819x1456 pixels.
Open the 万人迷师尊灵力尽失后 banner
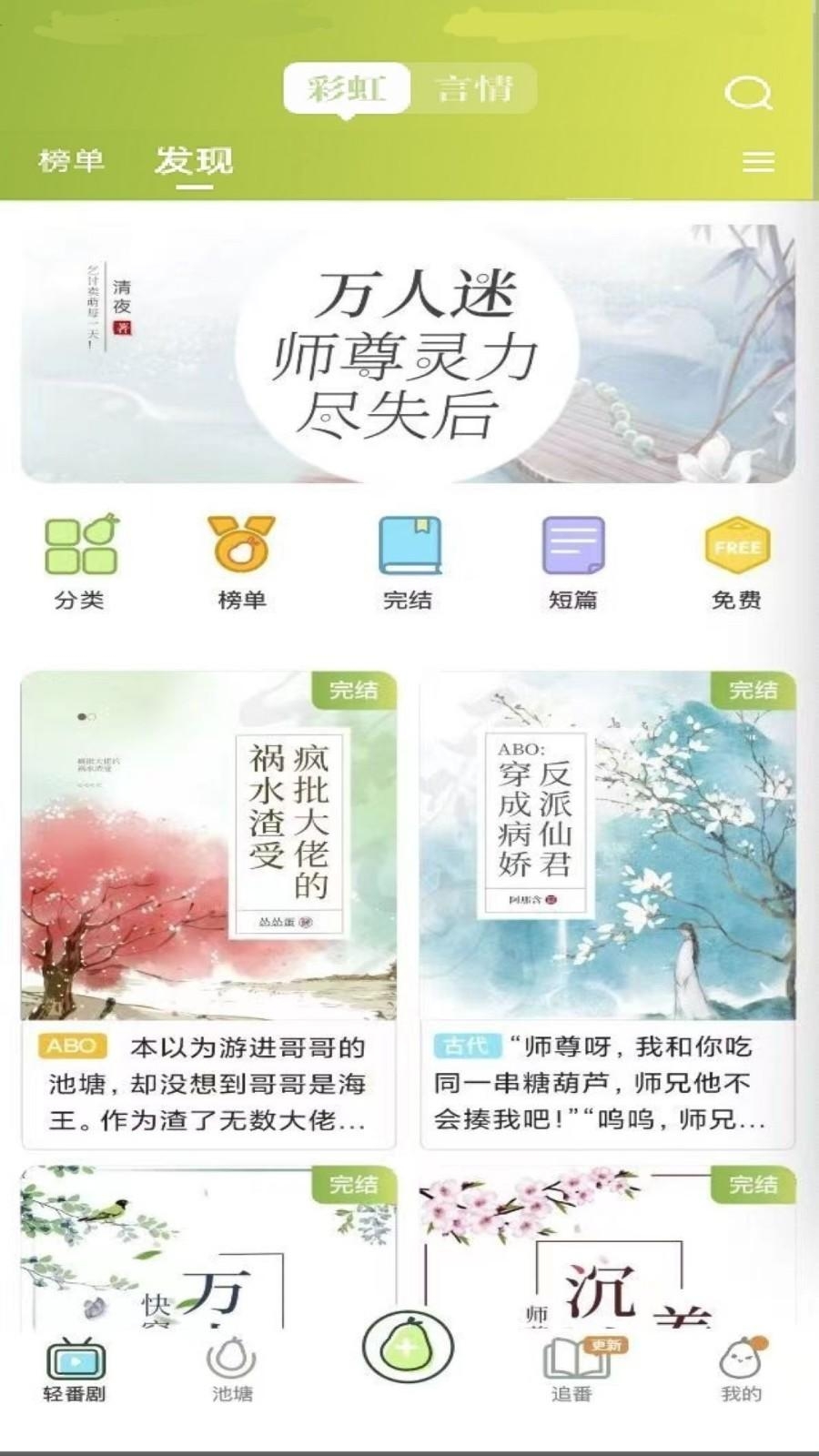click(x=409, y=353)
